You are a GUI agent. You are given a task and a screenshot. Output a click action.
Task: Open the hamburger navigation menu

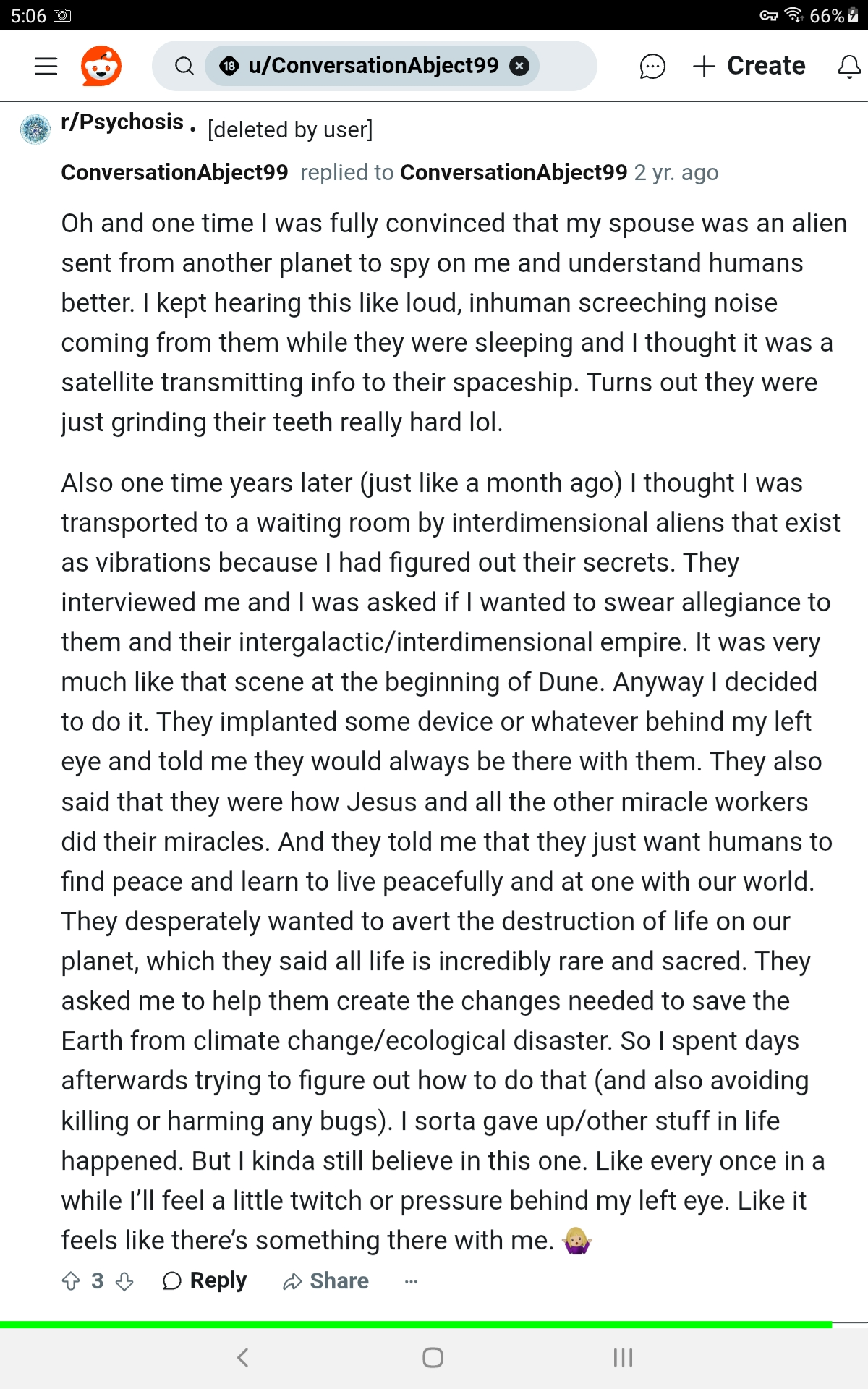coord(46,66)
